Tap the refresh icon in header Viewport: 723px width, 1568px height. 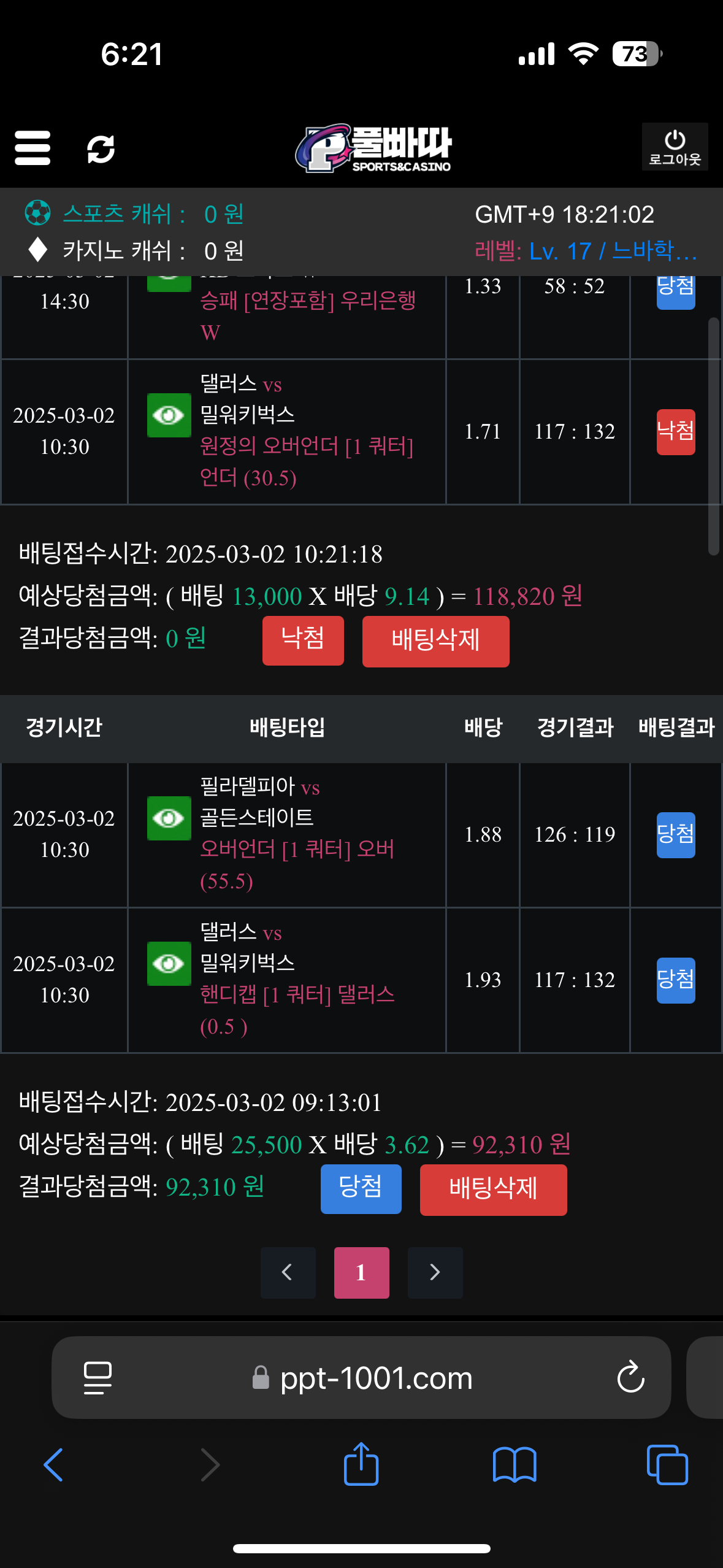click(101, 149)
